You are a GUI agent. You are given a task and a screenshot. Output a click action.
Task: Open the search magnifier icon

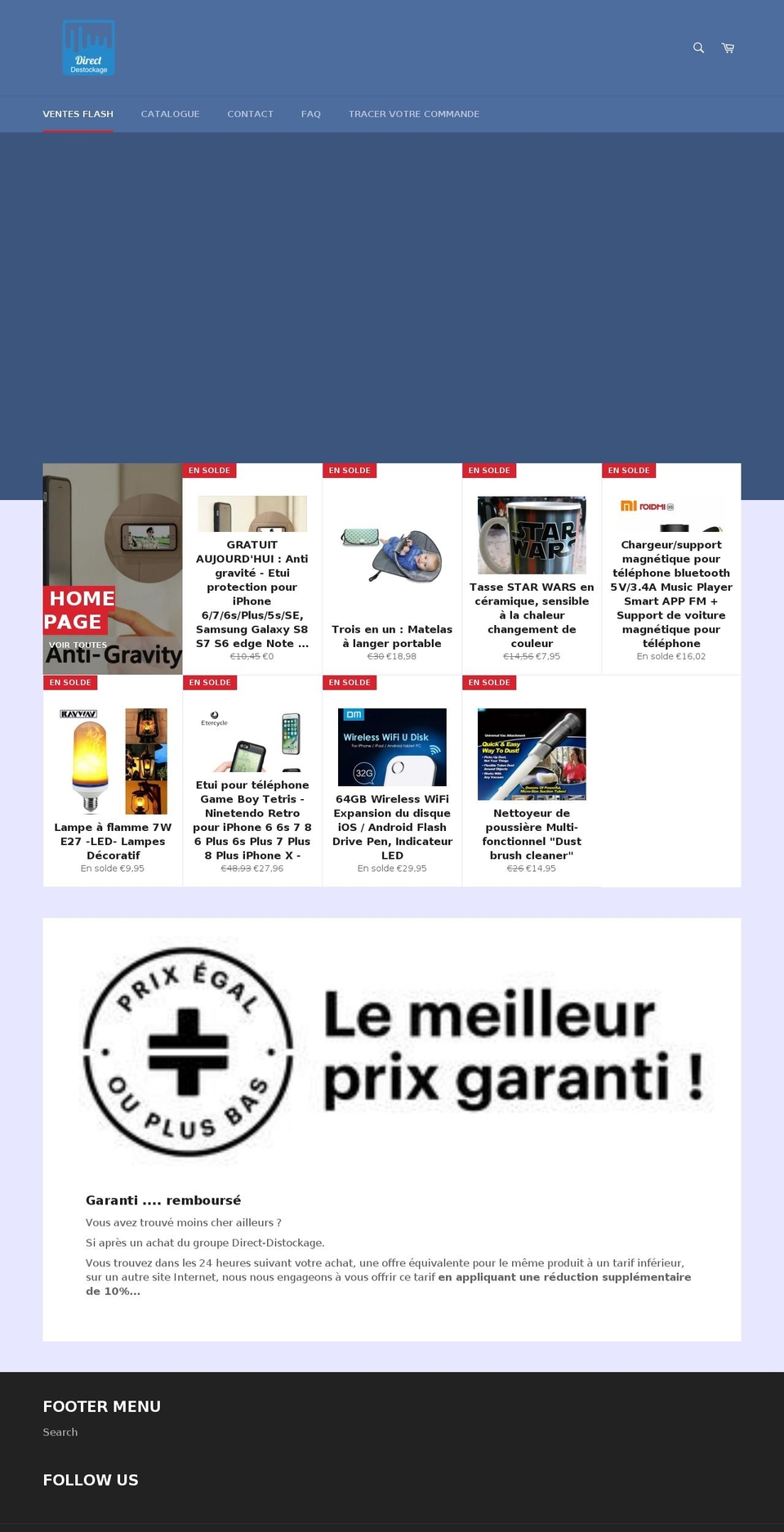click(698, 48)
